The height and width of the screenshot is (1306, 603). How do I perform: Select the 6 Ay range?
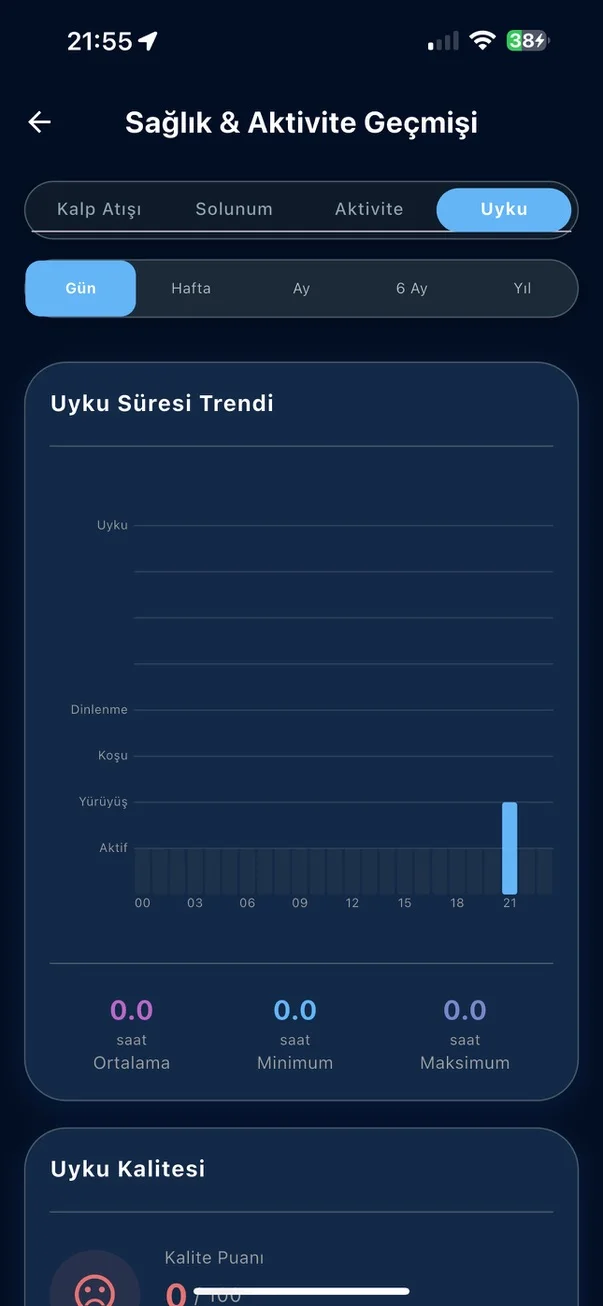(x=411, y=288)
